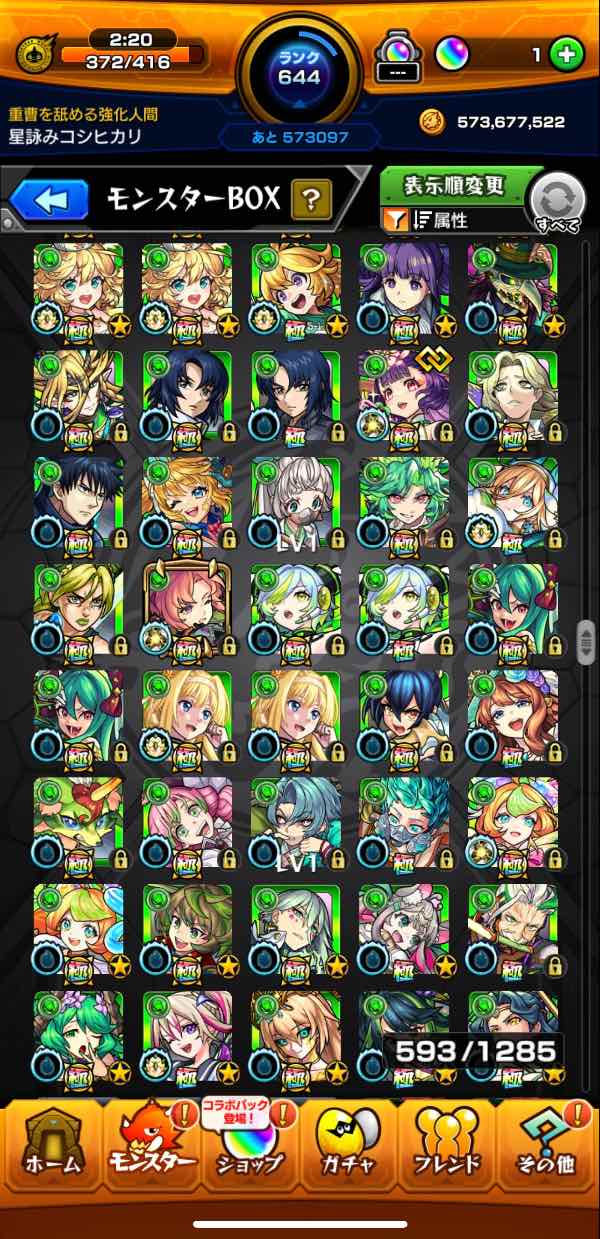The image size is (600, 1239).
Task: Add orbs with the green plus button
Action: (x=567, y=55)
